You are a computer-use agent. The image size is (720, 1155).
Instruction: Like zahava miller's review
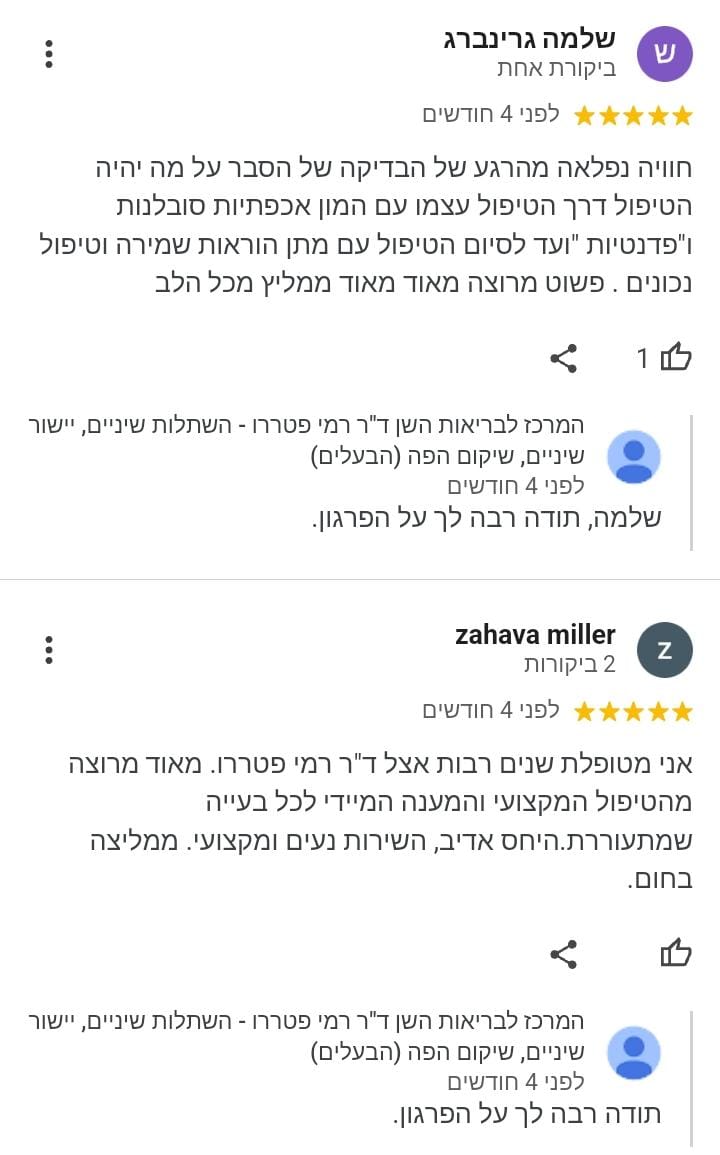tap(676, 953)
